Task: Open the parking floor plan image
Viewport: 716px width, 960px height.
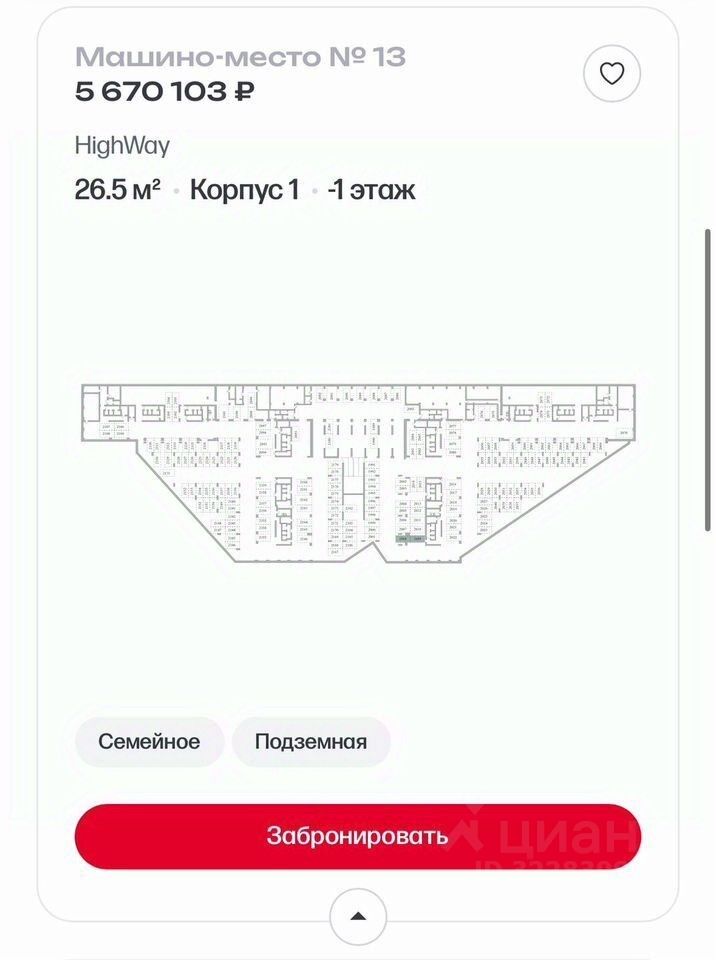Action: (x=357, y=470)
